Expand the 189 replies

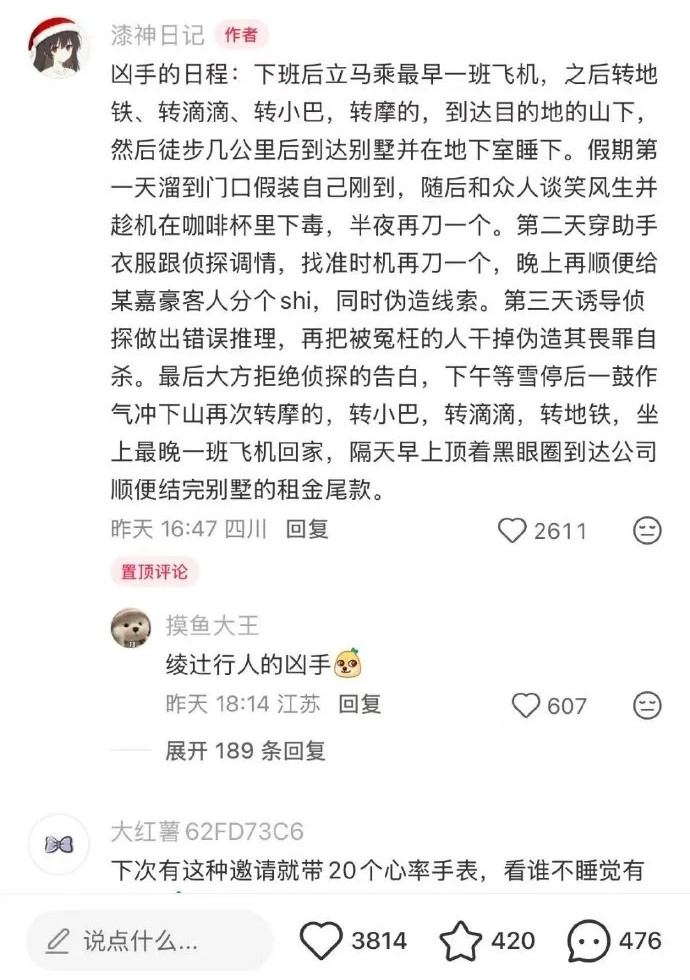click(x=245, y=751)
